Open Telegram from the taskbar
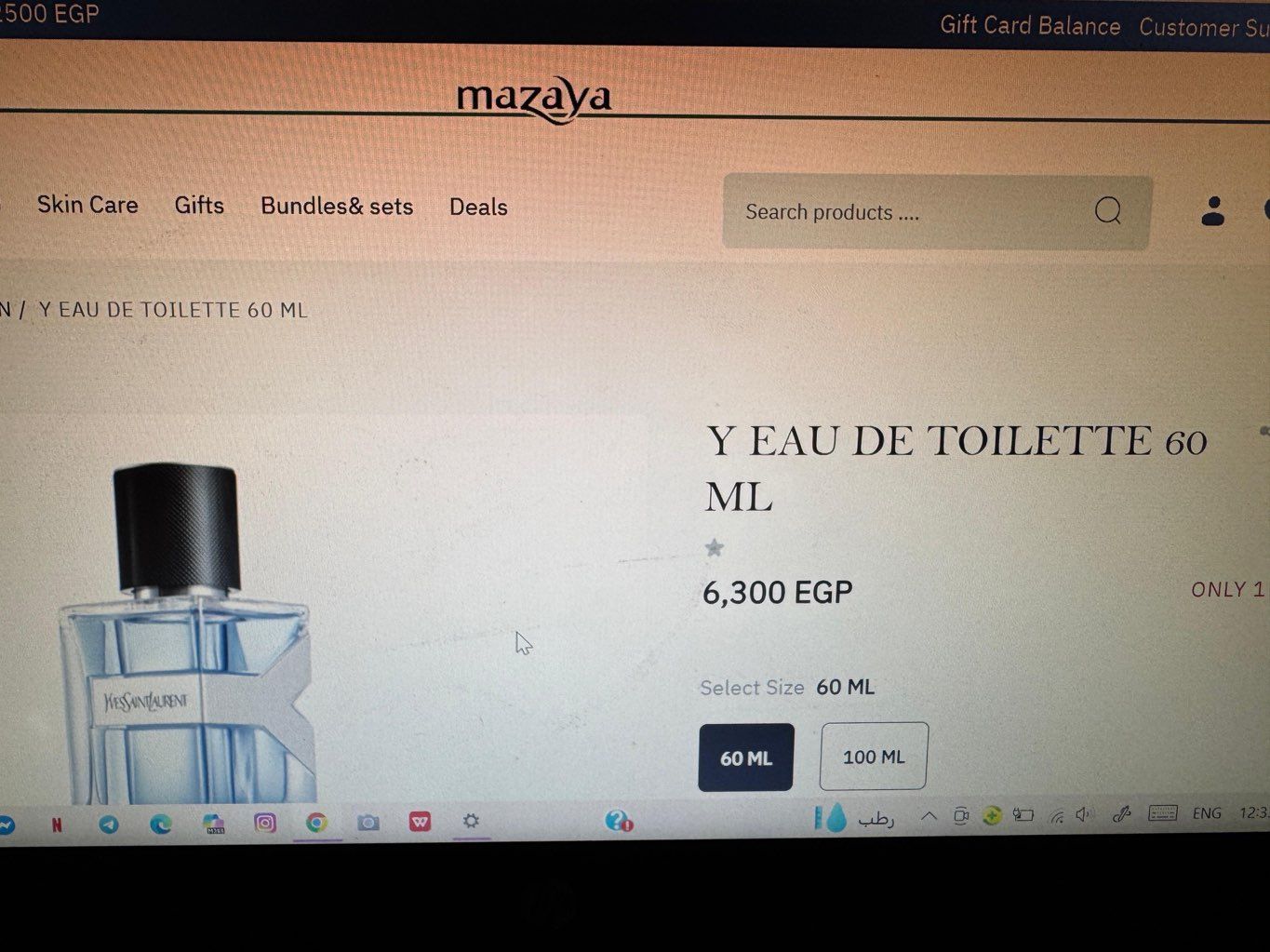The width and height of the screenshot is (1270, 952). pos(109,825)
